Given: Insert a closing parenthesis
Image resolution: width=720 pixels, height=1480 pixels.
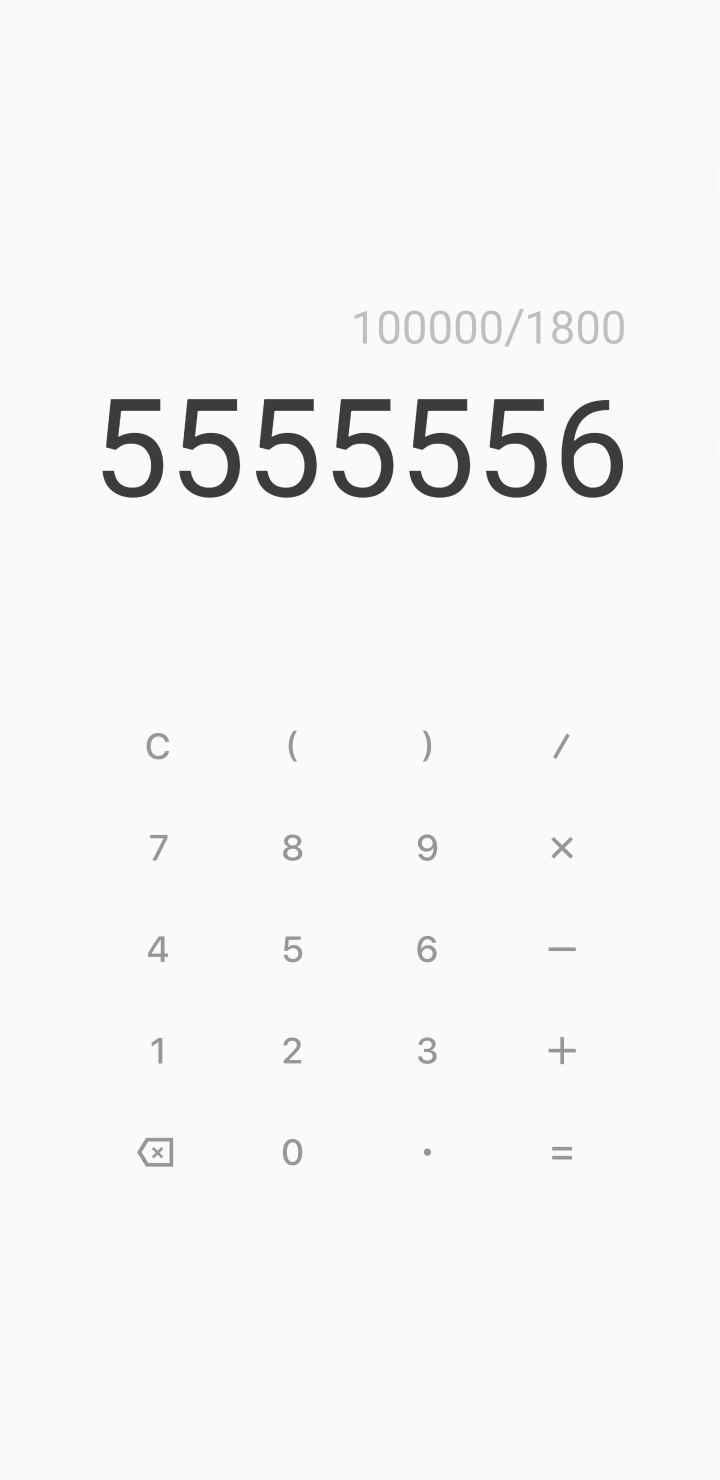Looking at the screenshot, I should click(x=427, y=745).
